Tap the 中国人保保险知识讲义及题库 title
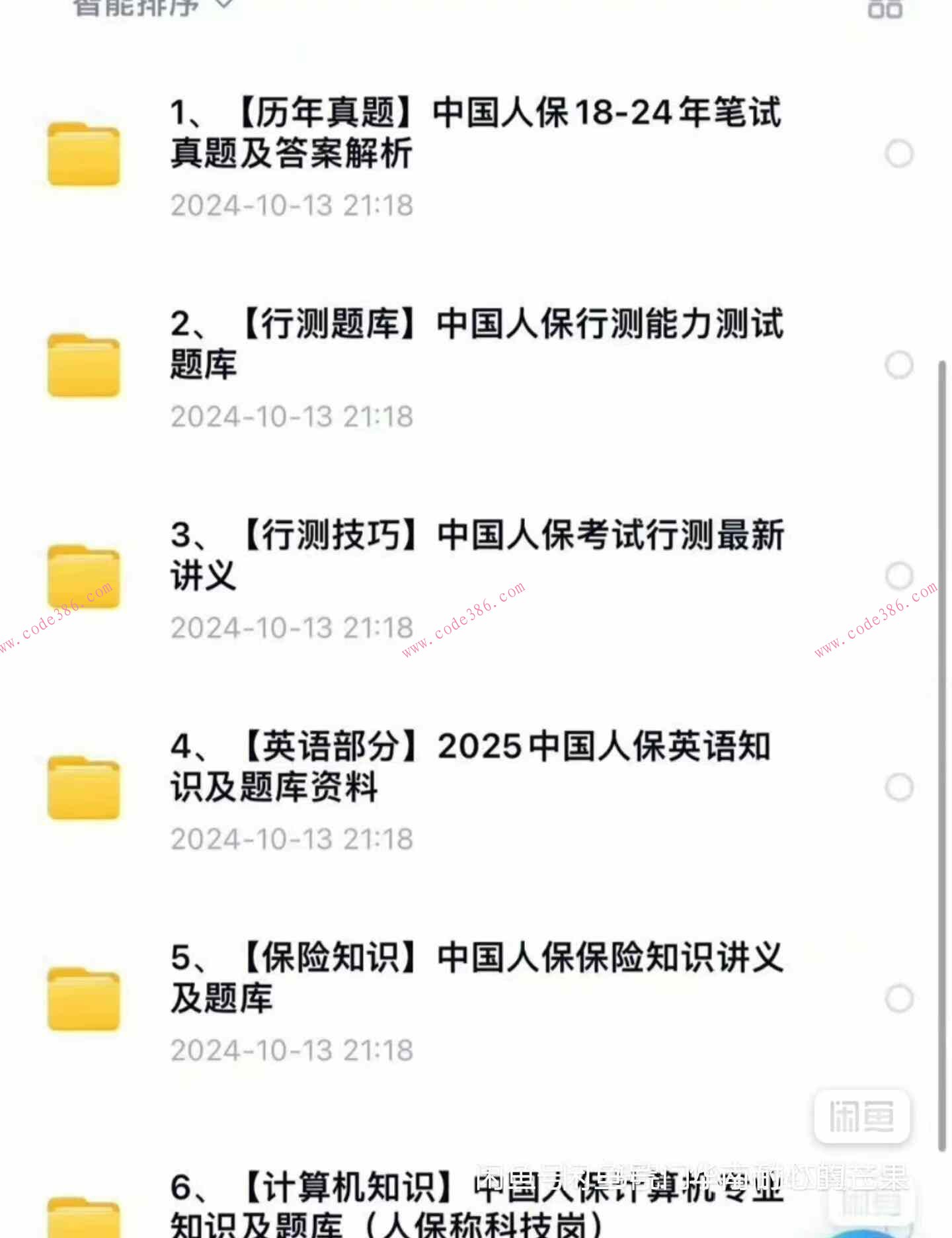 pyautogui.click(x=476, y=979)
